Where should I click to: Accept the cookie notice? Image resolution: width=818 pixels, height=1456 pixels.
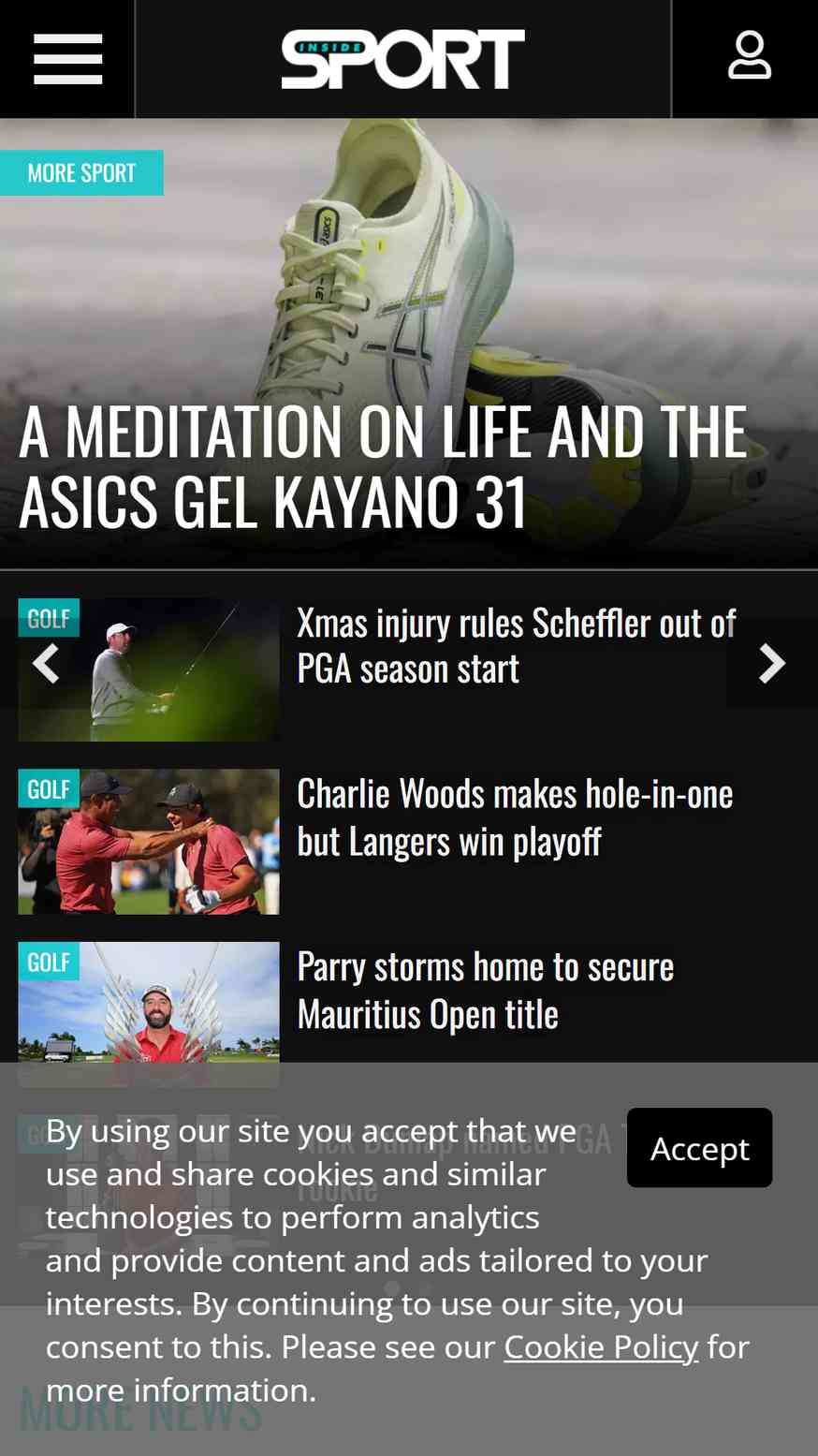pyautogui.click(x=699, y=1148)
